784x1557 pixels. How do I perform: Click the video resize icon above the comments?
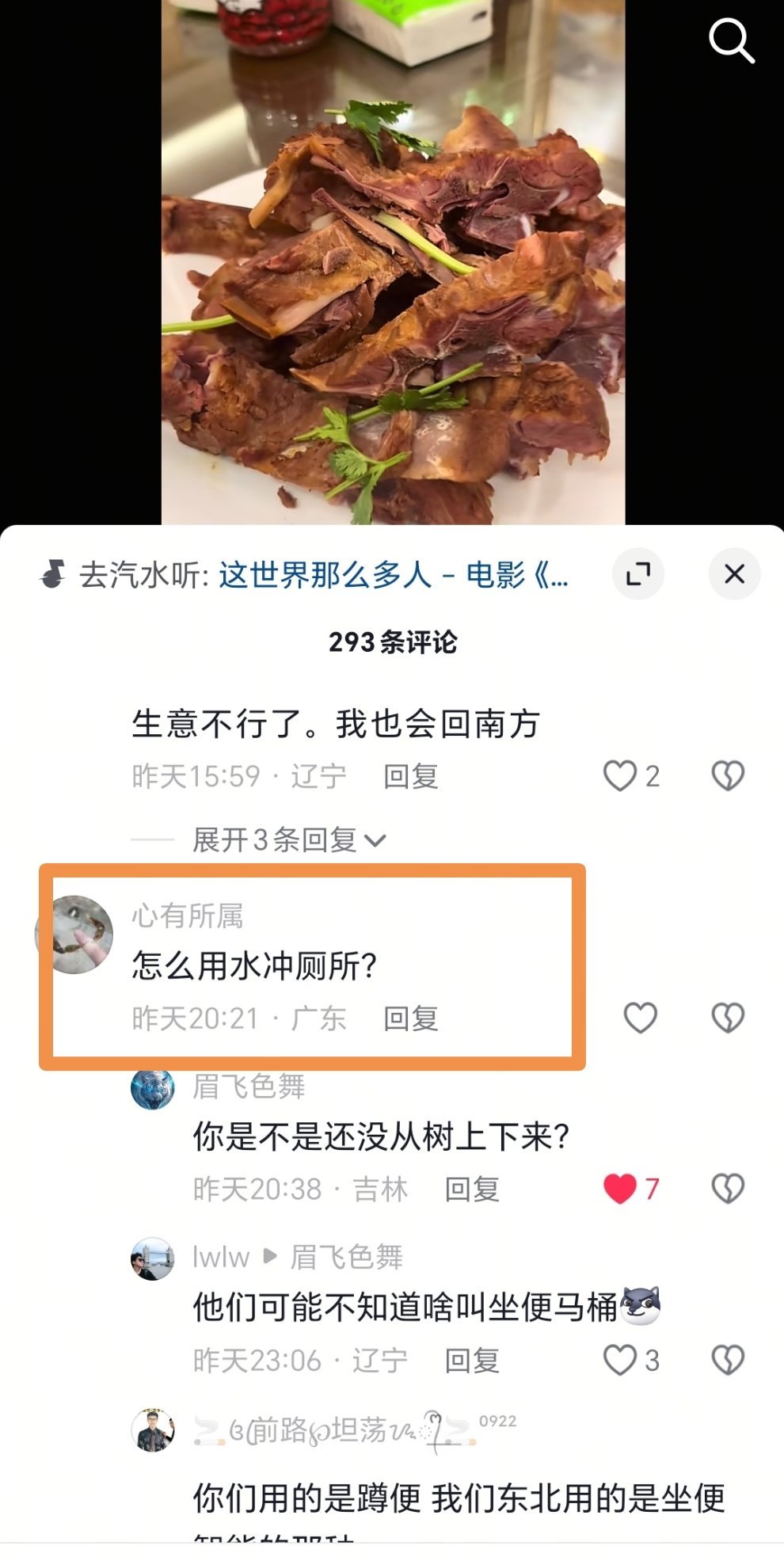pyautogui.click(x=638, y=574)
